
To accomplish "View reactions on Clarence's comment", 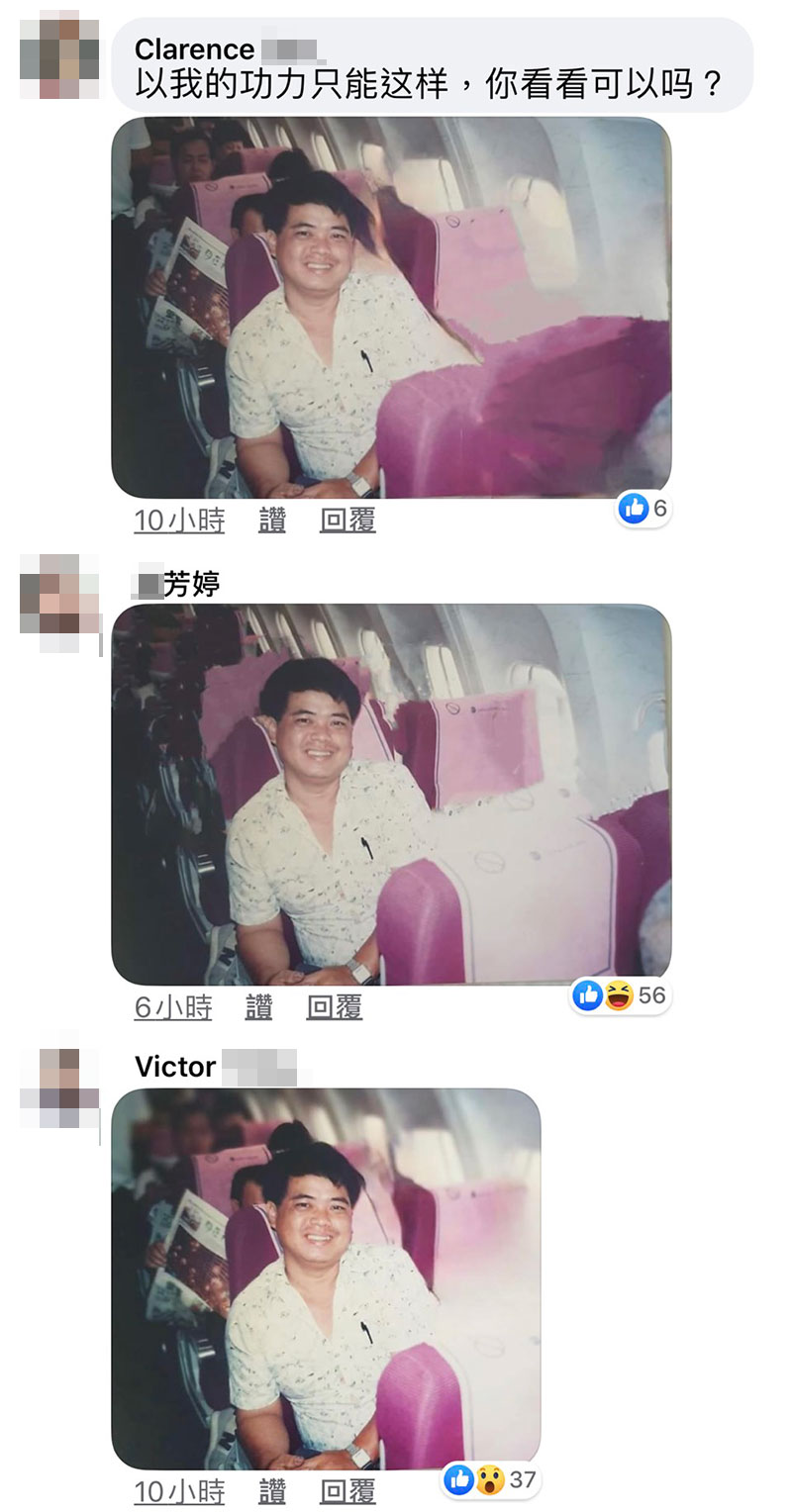I will point(643,509).
